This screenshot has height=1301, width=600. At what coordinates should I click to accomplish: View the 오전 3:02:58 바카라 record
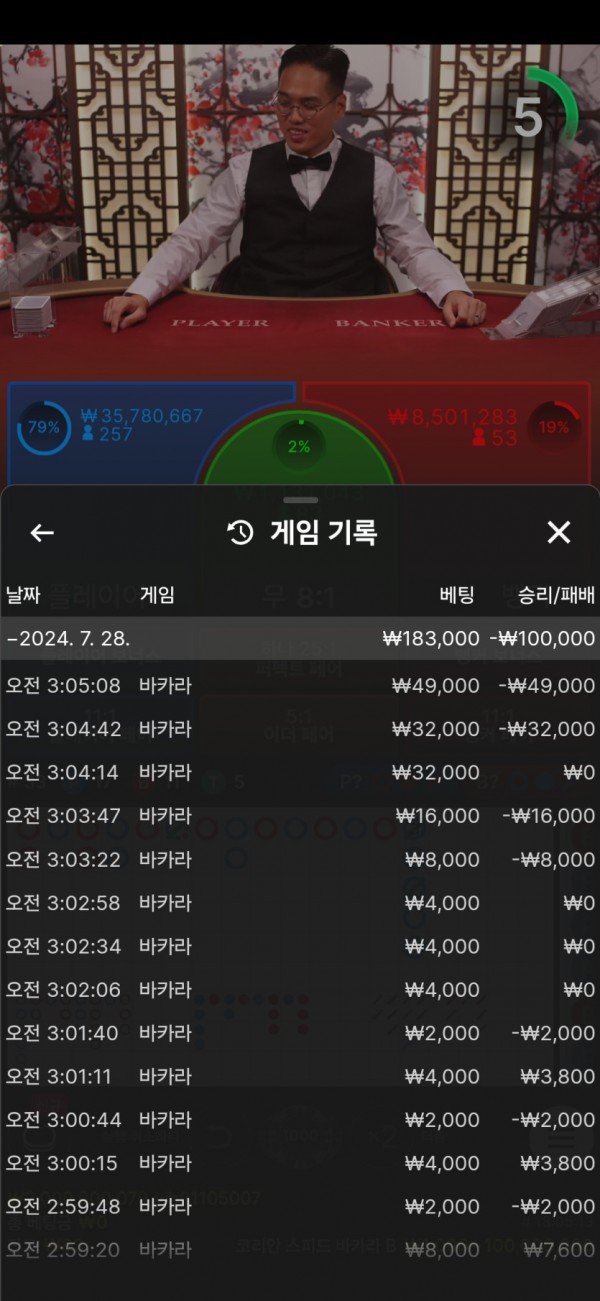300,903
